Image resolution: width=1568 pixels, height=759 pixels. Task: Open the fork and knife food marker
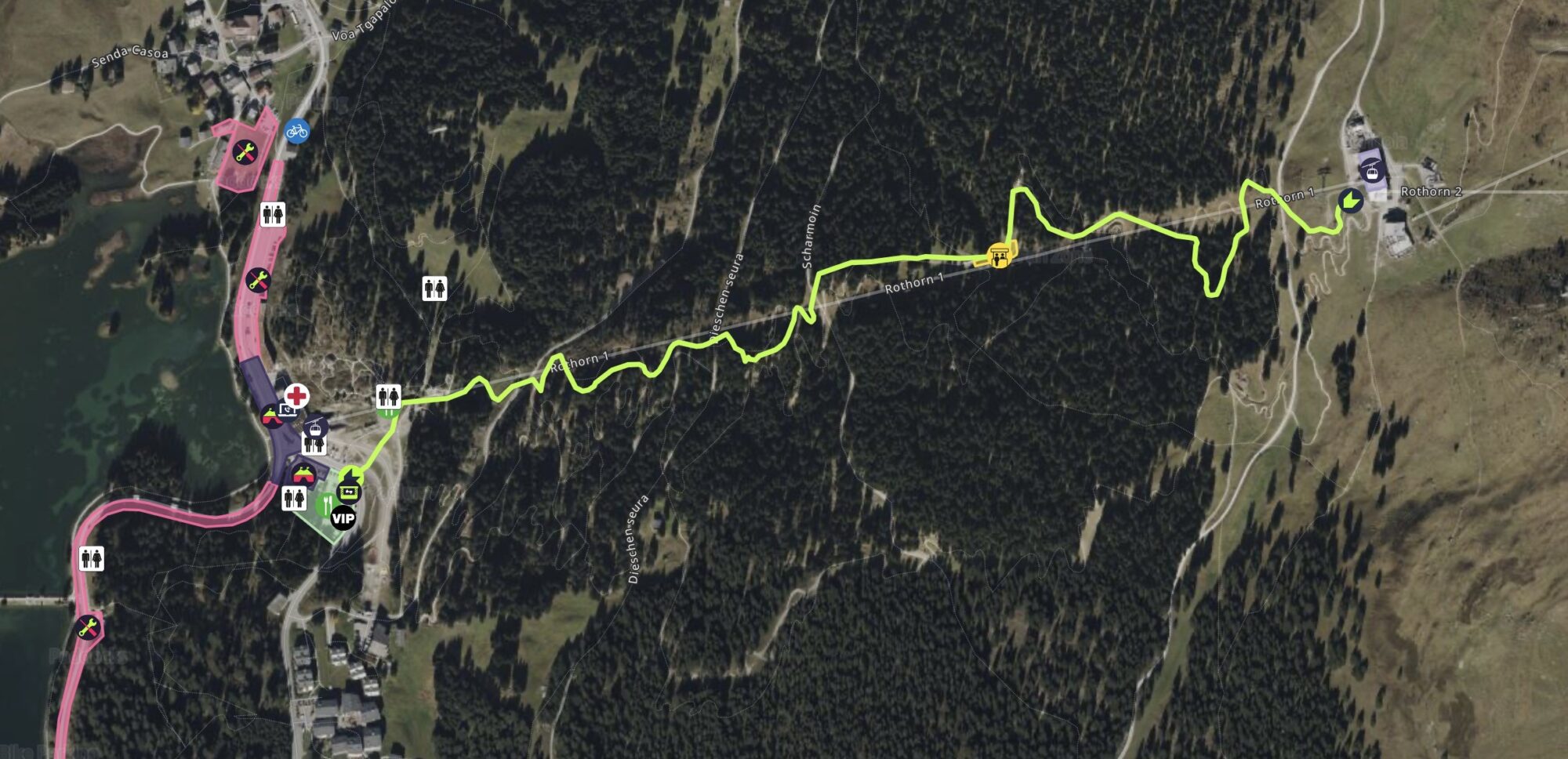coord(325,506)
